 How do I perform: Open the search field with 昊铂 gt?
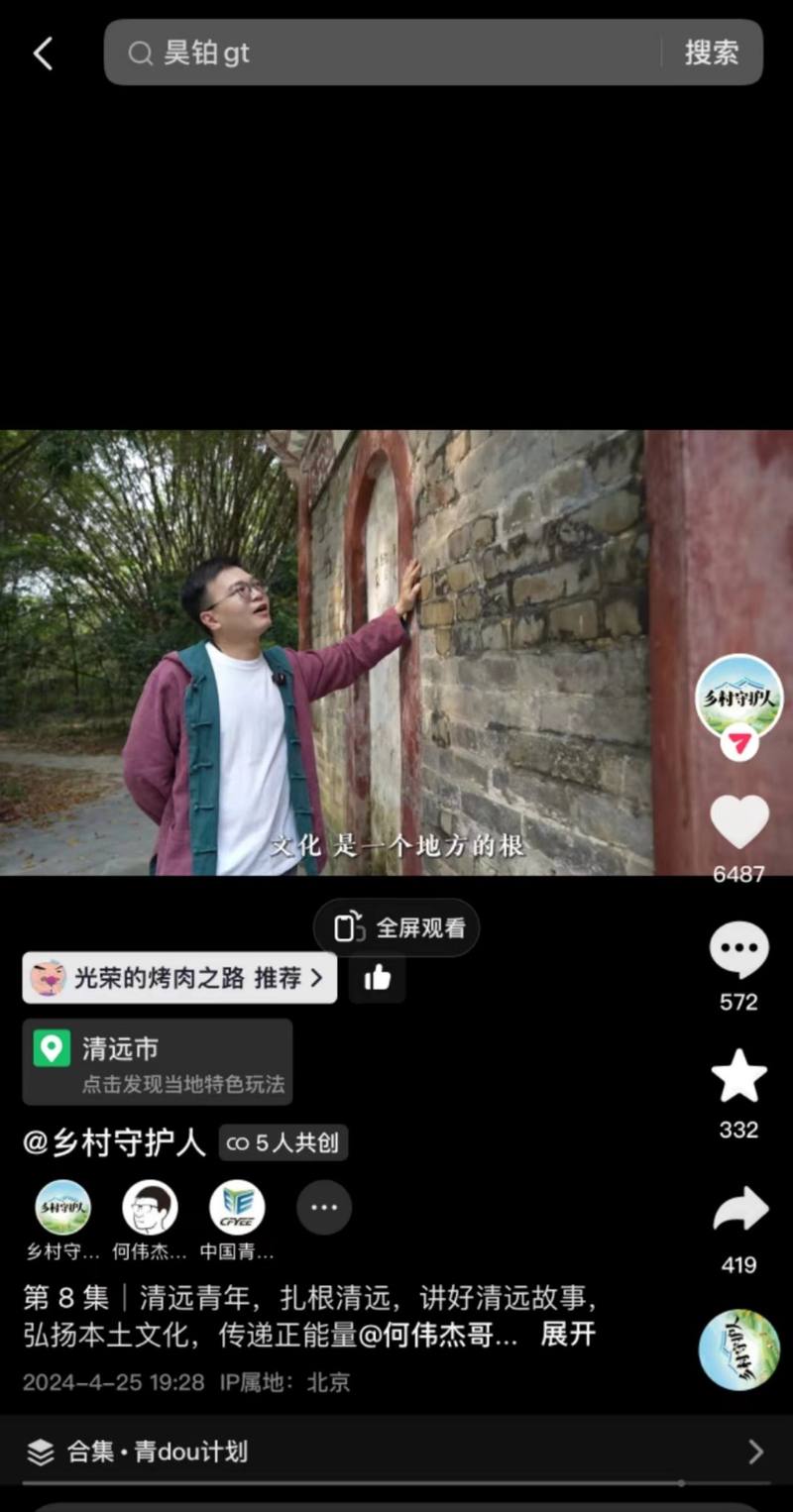pos(387,53)
